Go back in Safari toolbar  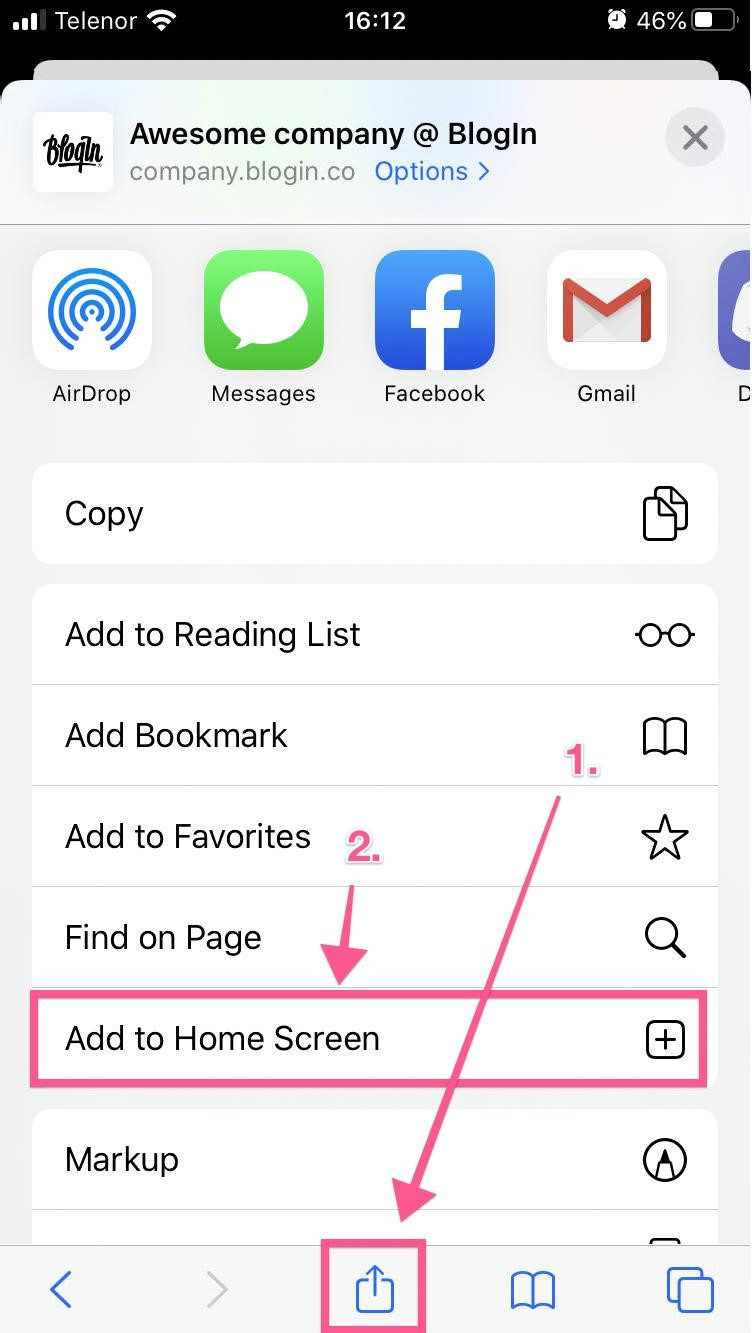[61, 1290]
